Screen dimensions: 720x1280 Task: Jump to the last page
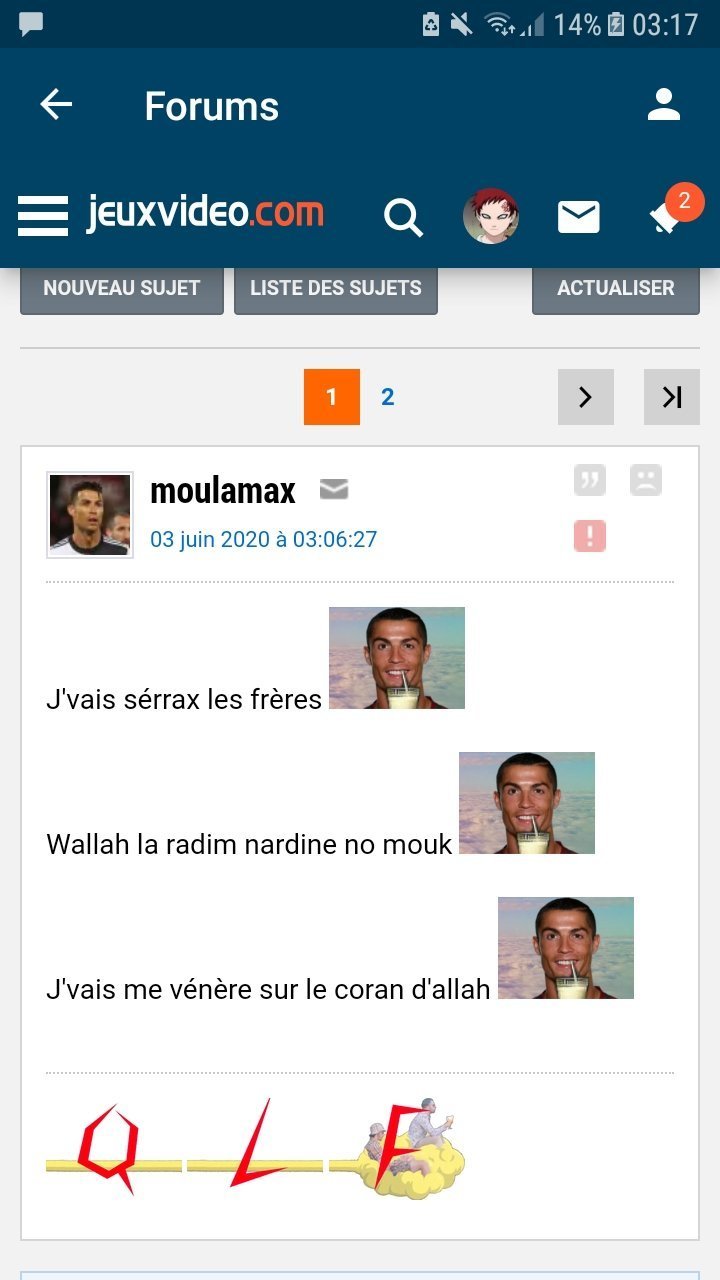[672, 397]
